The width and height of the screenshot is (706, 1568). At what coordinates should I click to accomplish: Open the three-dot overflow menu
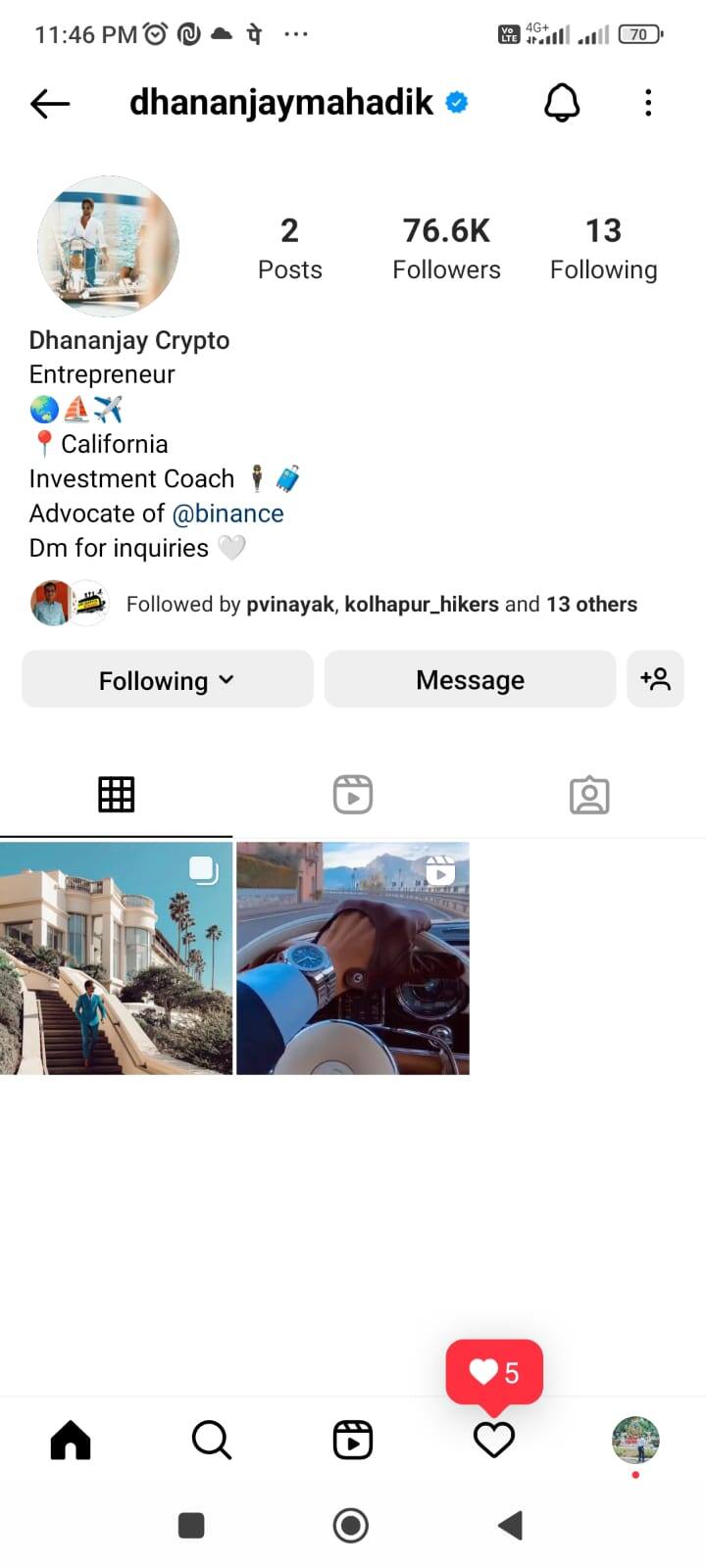tap(648, 103)
